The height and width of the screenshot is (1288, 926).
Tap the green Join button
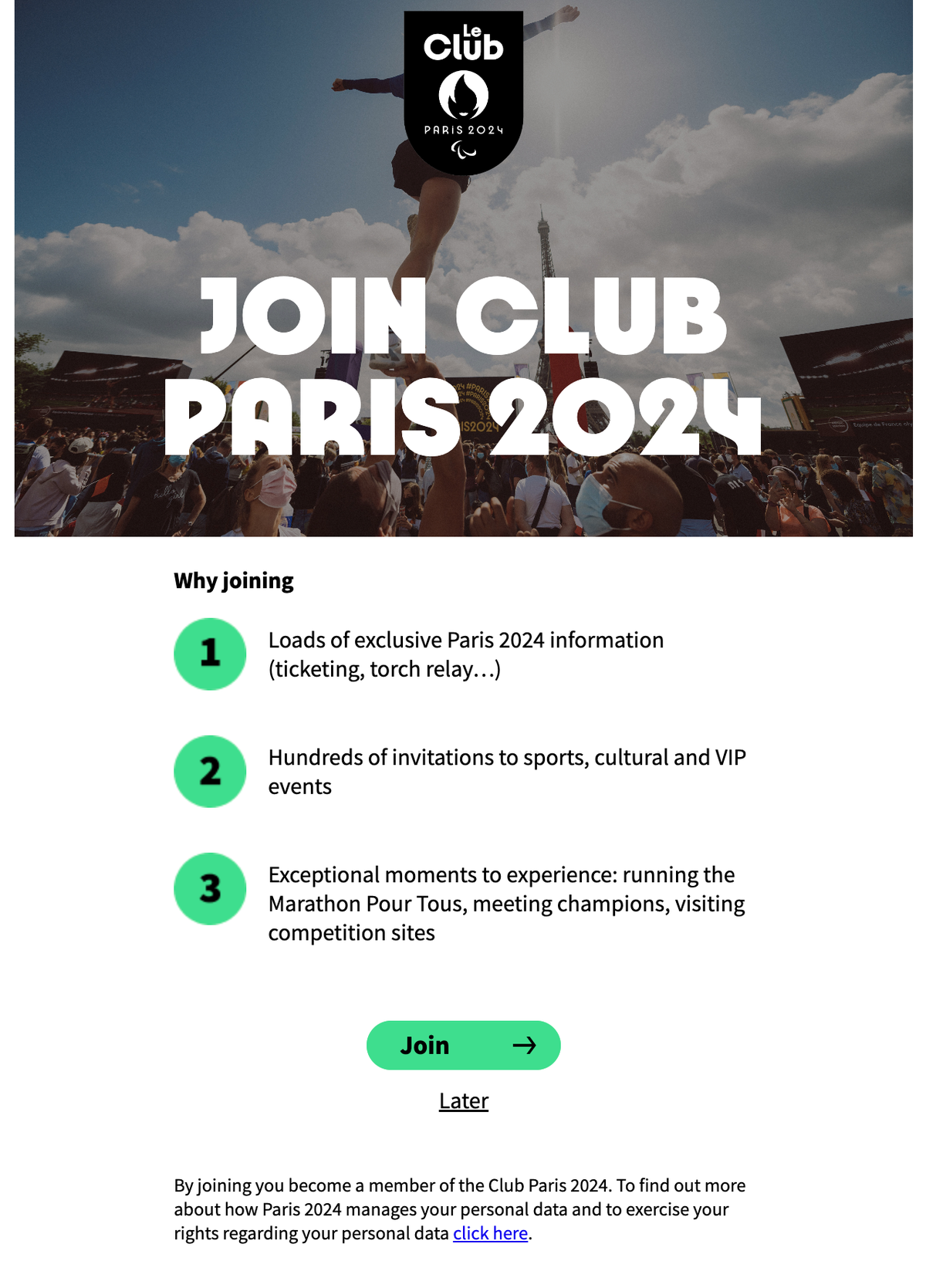463,1045
